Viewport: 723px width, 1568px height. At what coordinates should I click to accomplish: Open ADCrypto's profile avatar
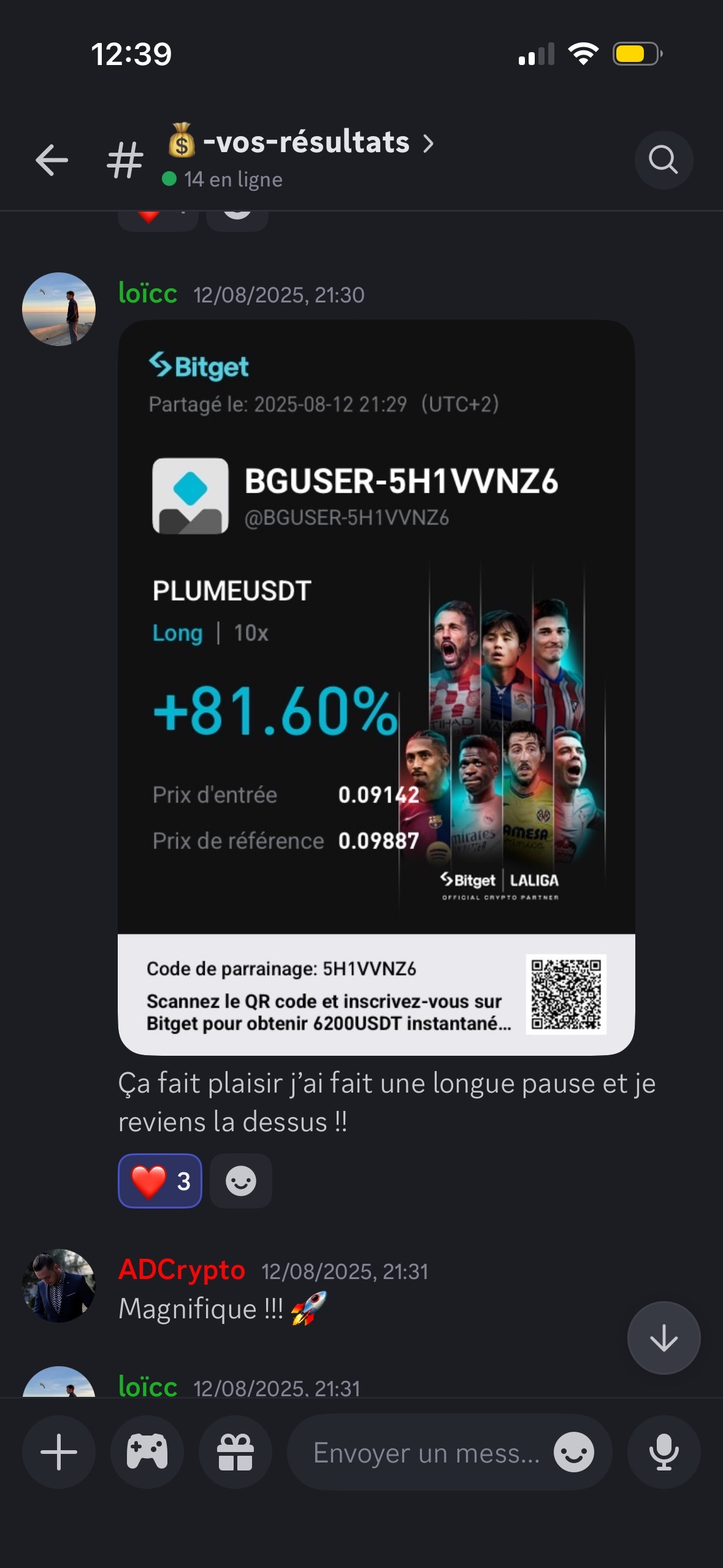tap(59, 1285)
